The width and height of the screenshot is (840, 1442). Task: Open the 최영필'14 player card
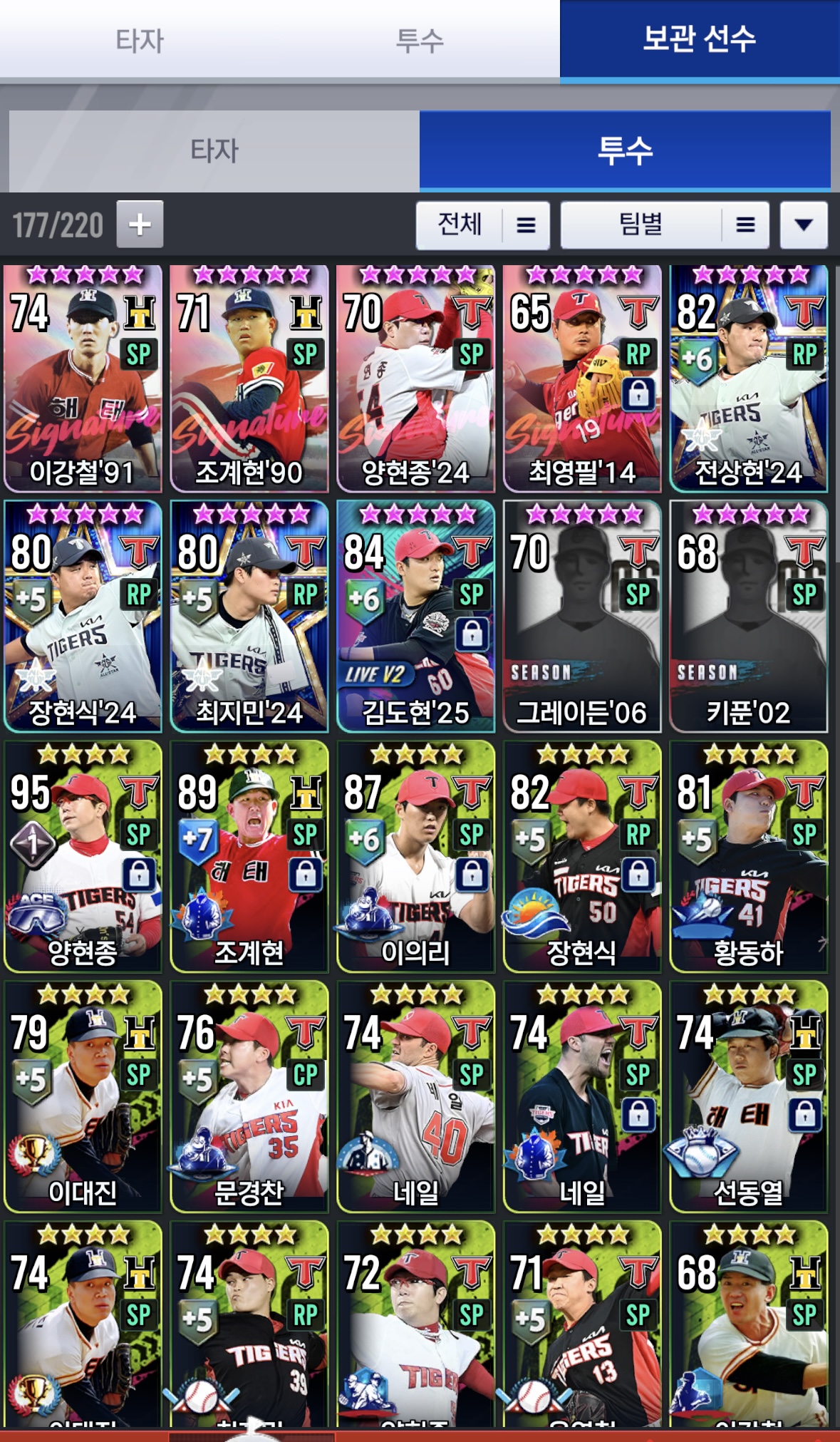point(582,378)
